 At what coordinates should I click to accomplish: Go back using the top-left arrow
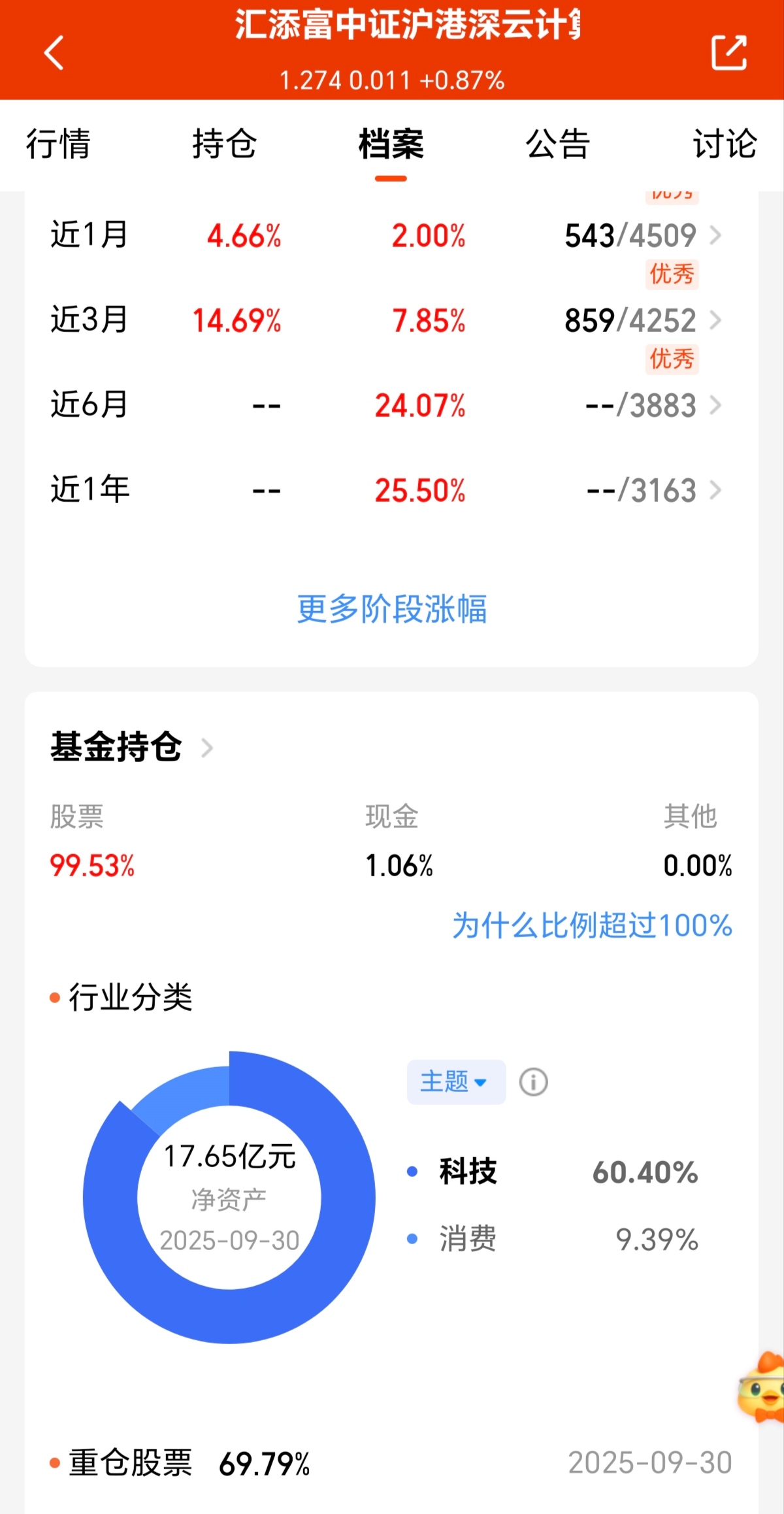click(54, 52)
